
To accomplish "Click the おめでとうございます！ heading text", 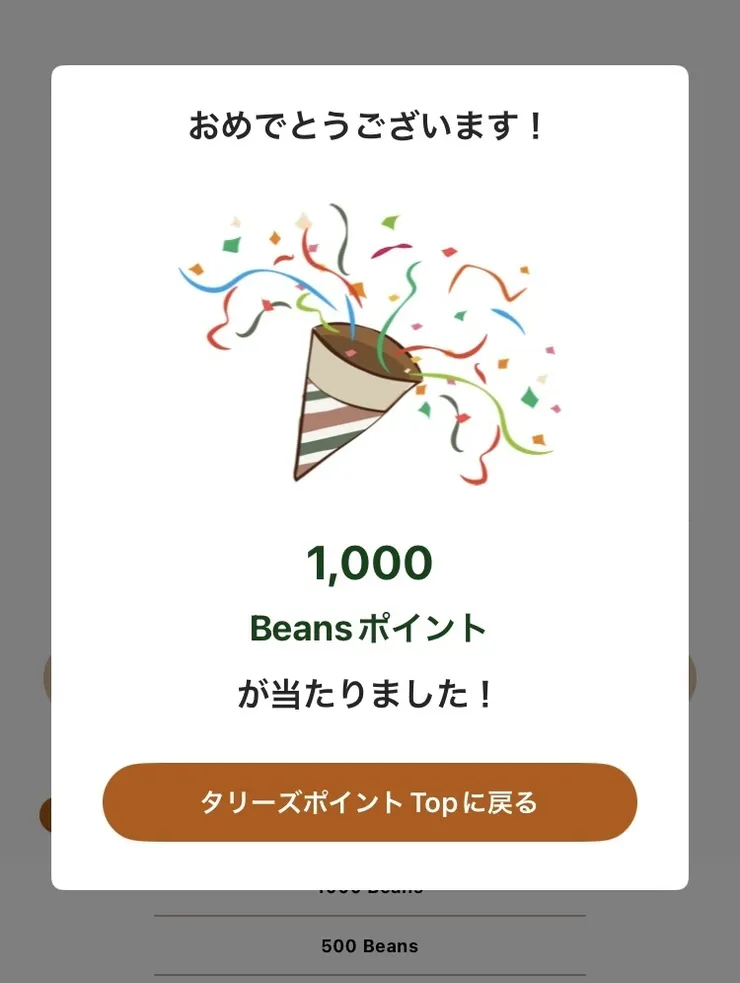I will [x=370, y=122].
